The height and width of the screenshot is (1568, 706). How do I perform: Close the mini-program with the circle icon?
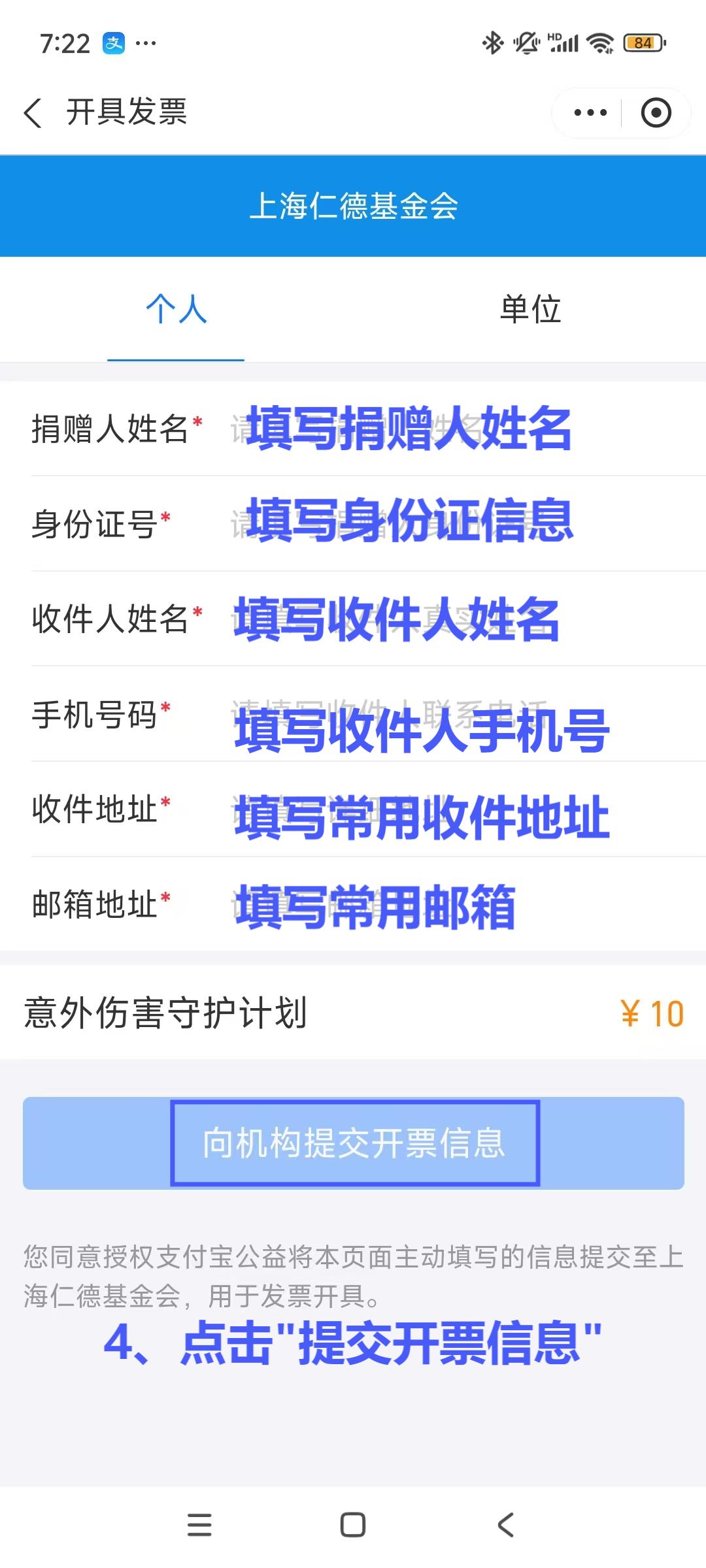pyautogui.click(x=656, y=112)
